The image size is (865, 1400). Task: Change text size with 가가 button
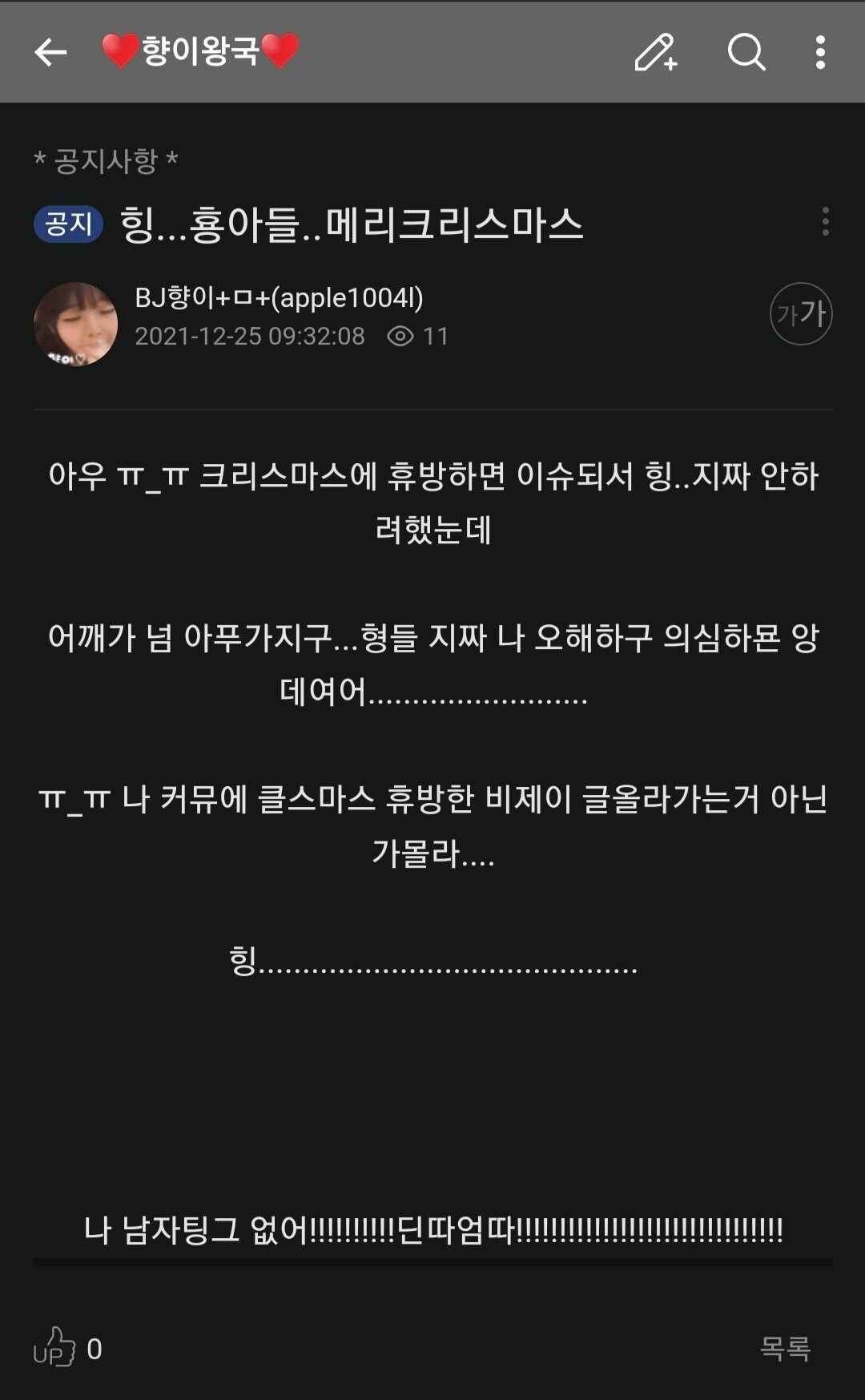pyautogui.click(x=801, y=314)
